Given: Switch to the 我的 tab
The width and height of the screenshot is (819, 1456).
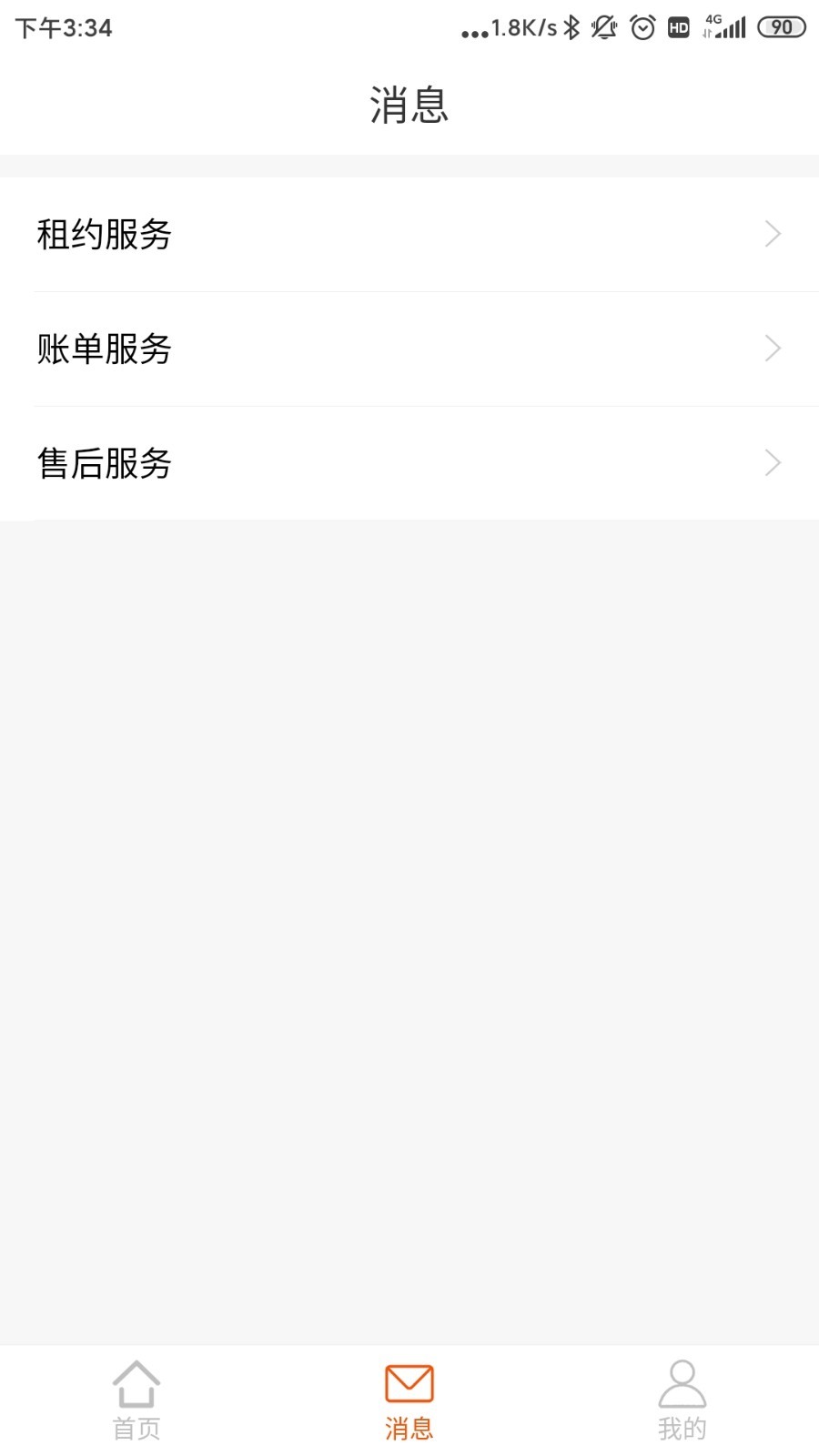Looking at the screenshot, I should (682, 1401).
